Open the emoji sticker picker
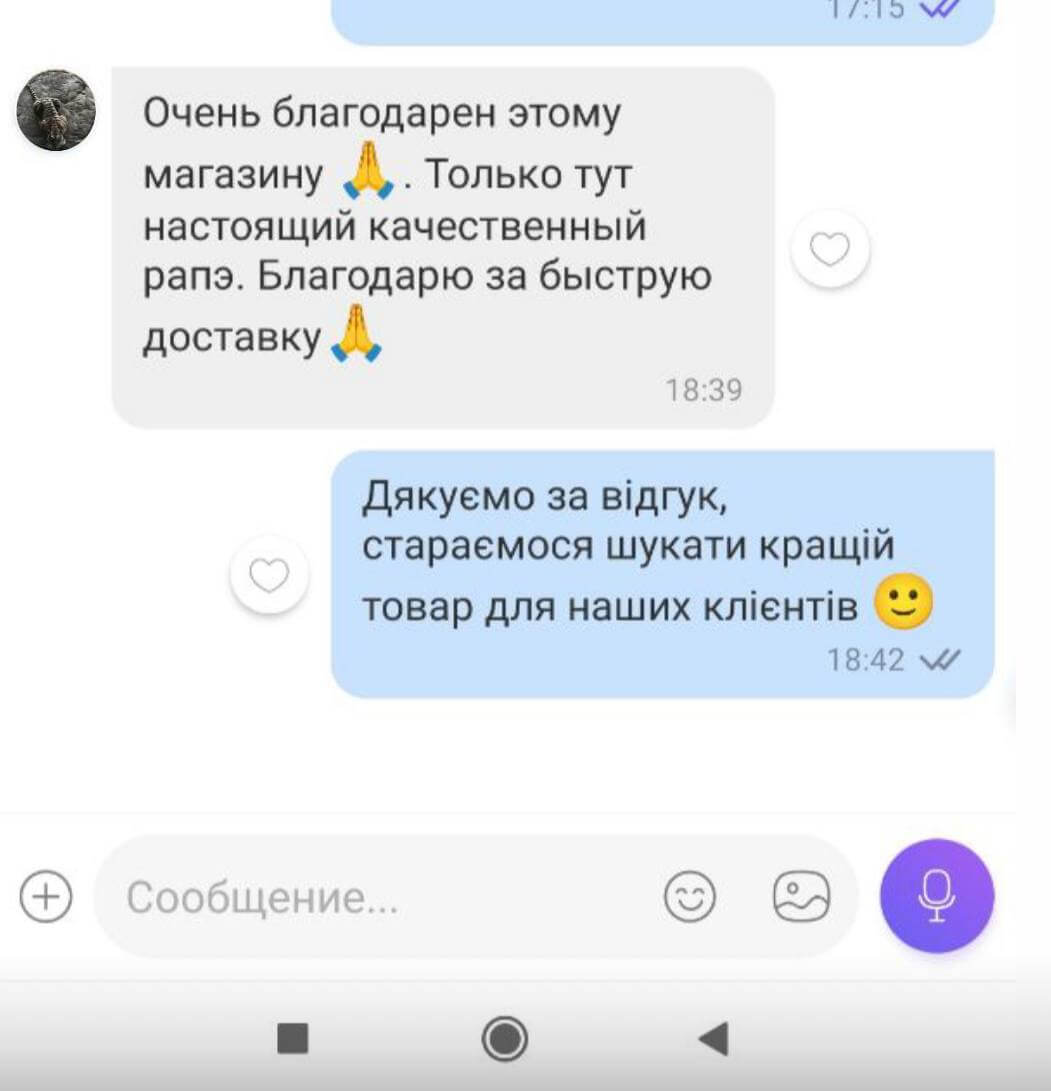Screen dimensions: 1051x1091 click(690, 897)
